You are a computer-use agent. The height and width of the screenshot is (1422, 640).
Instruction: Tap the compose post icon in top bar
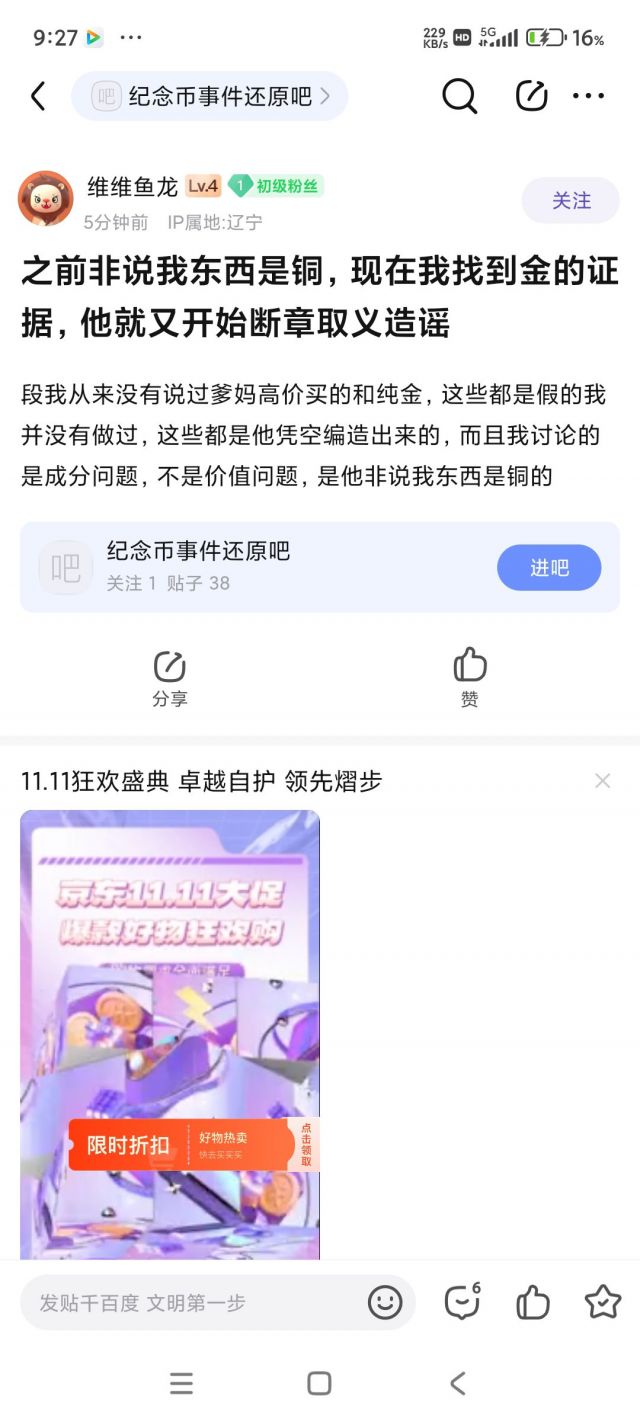pyautogui.click(x=531, y=97)
